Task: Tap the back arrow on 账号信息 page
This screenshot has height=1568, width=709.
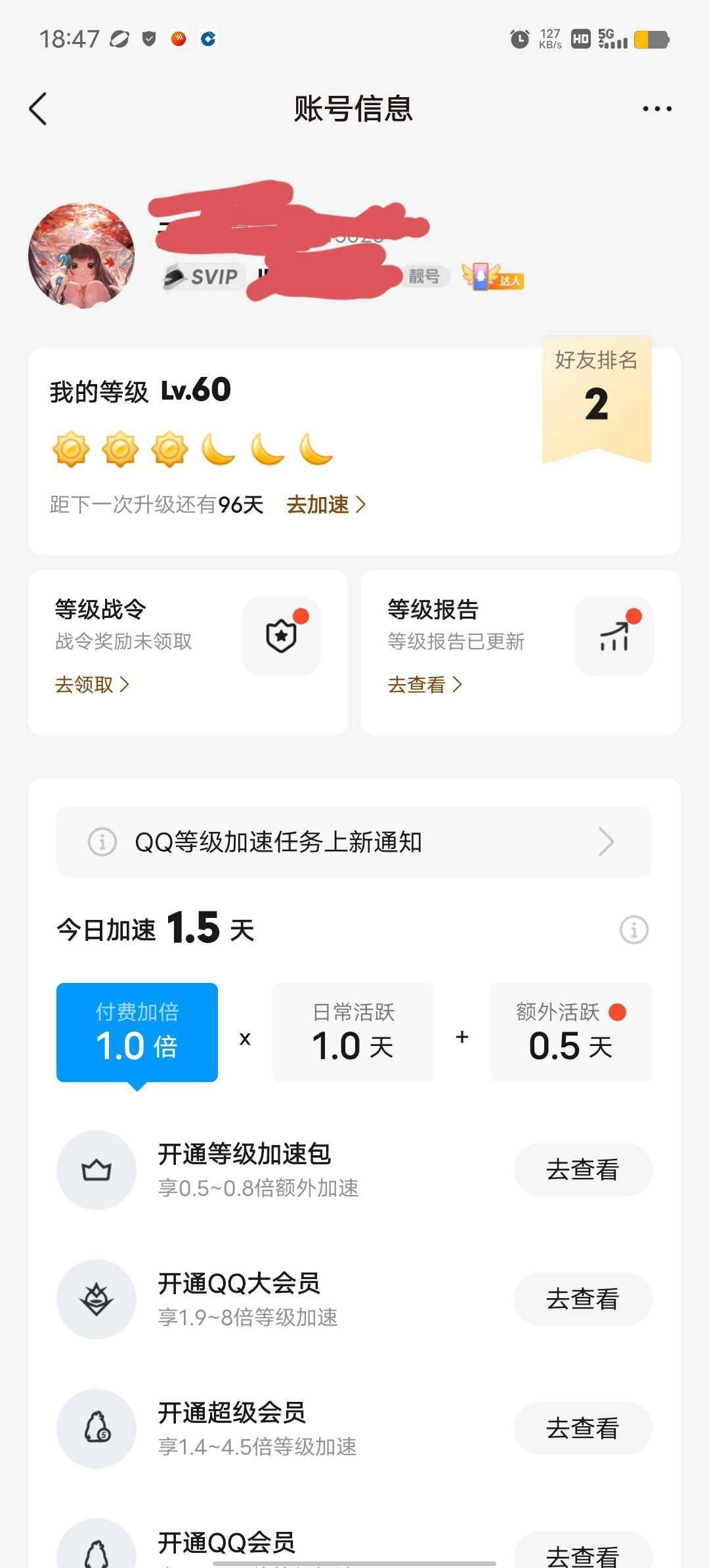Action: [38, 109]
